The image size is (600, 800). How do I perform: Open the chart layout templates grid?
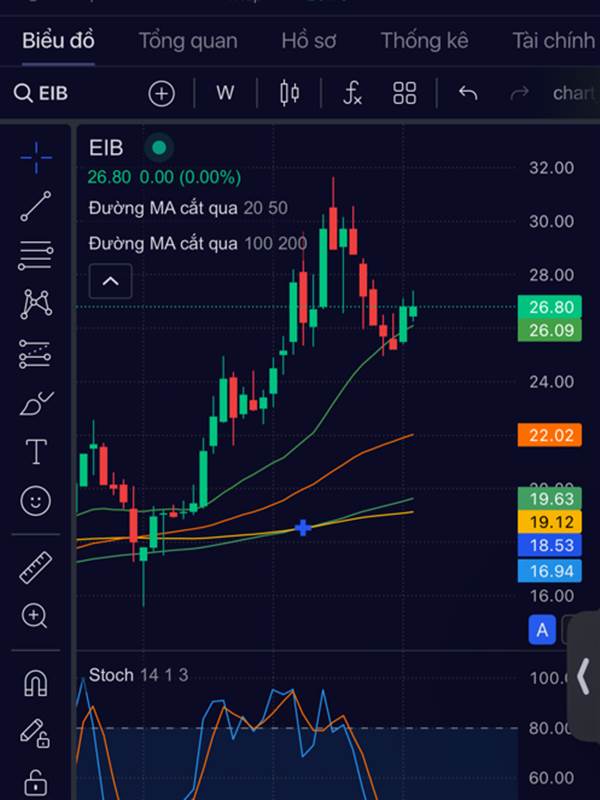click(x=405, y=94)
